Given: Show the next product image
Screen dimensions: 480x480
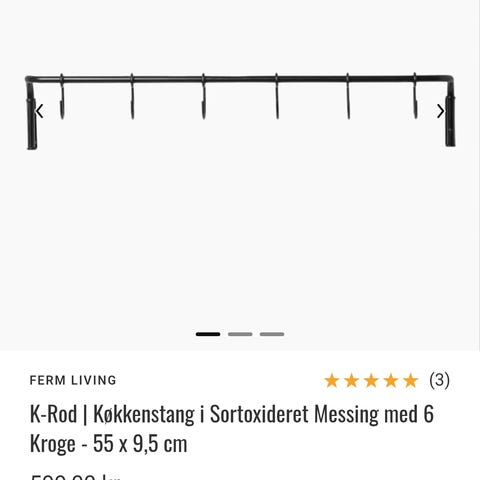Looking at the screenshot, I should point(441,111).
